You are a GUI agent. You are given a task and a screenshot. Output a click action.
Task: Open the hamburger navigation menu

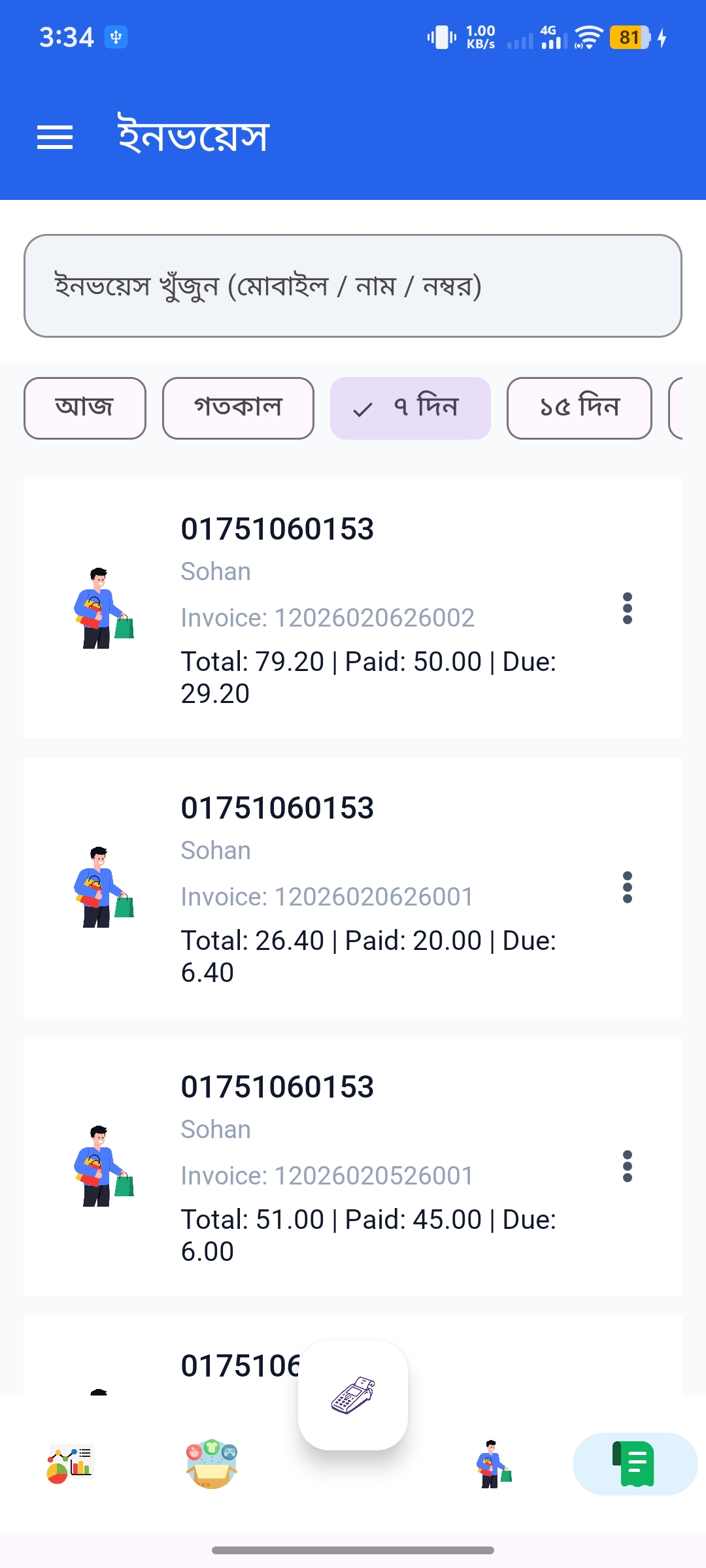pos(56,137)
